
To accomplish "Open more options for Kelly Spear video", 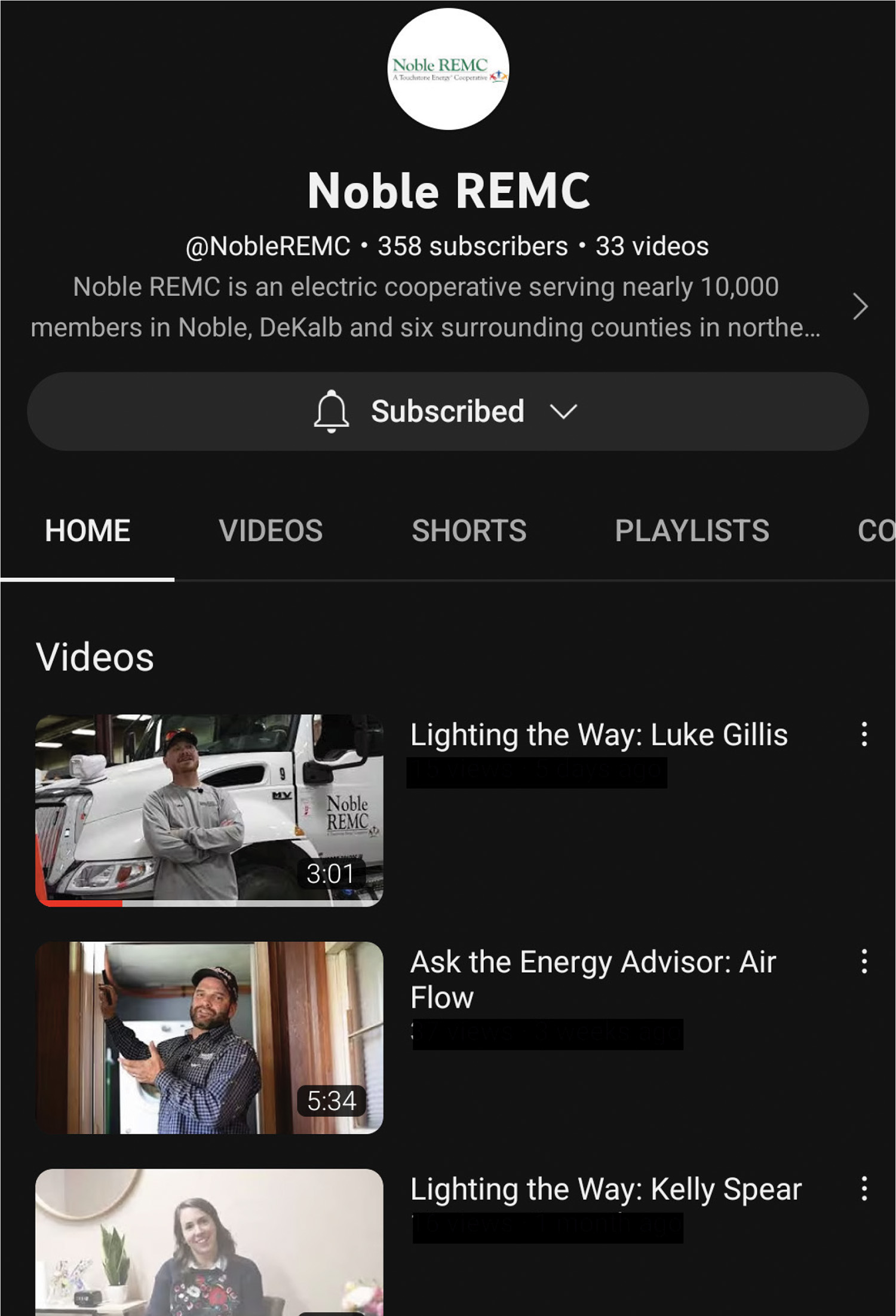I will (864, 1189).
